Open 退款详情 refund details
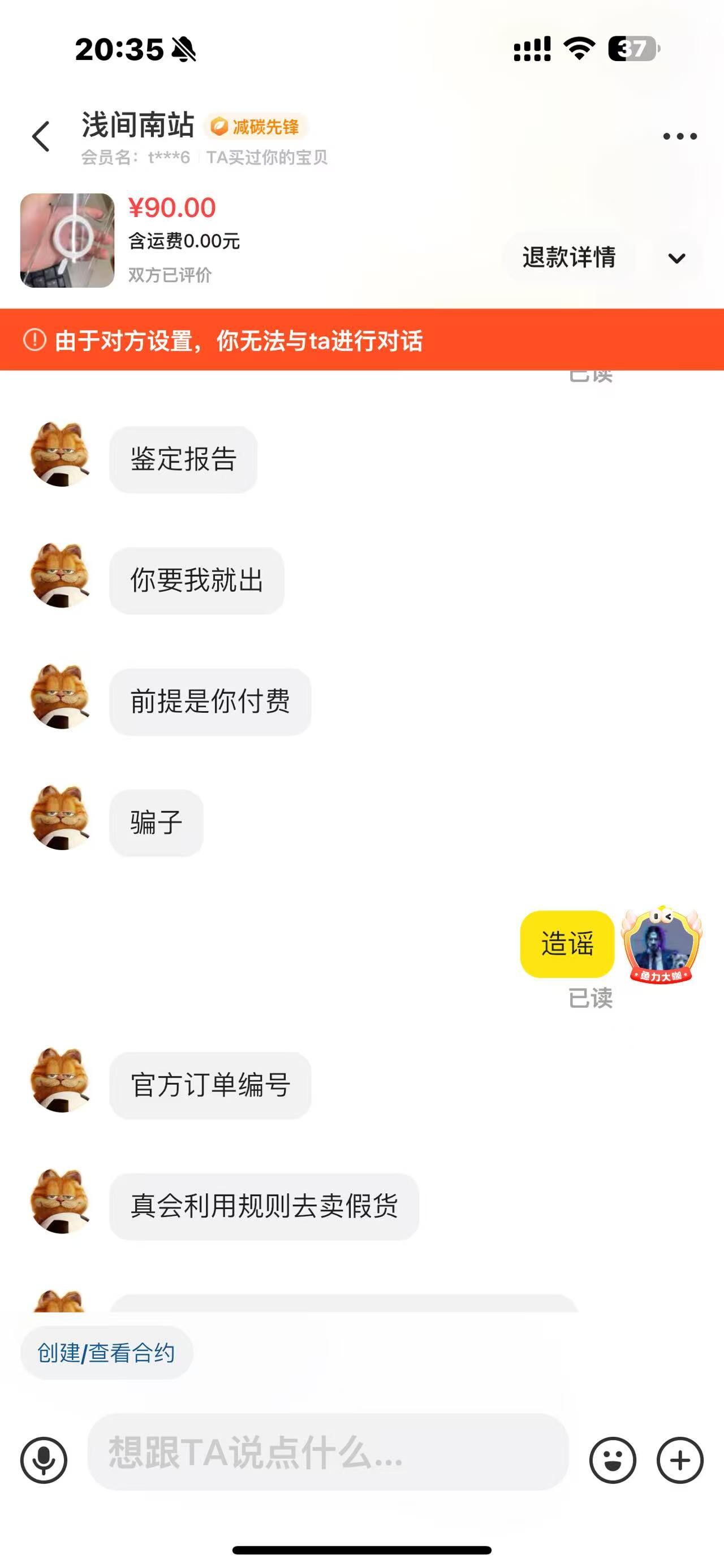Screen dimensions: 724x1568 click(568, 257)
